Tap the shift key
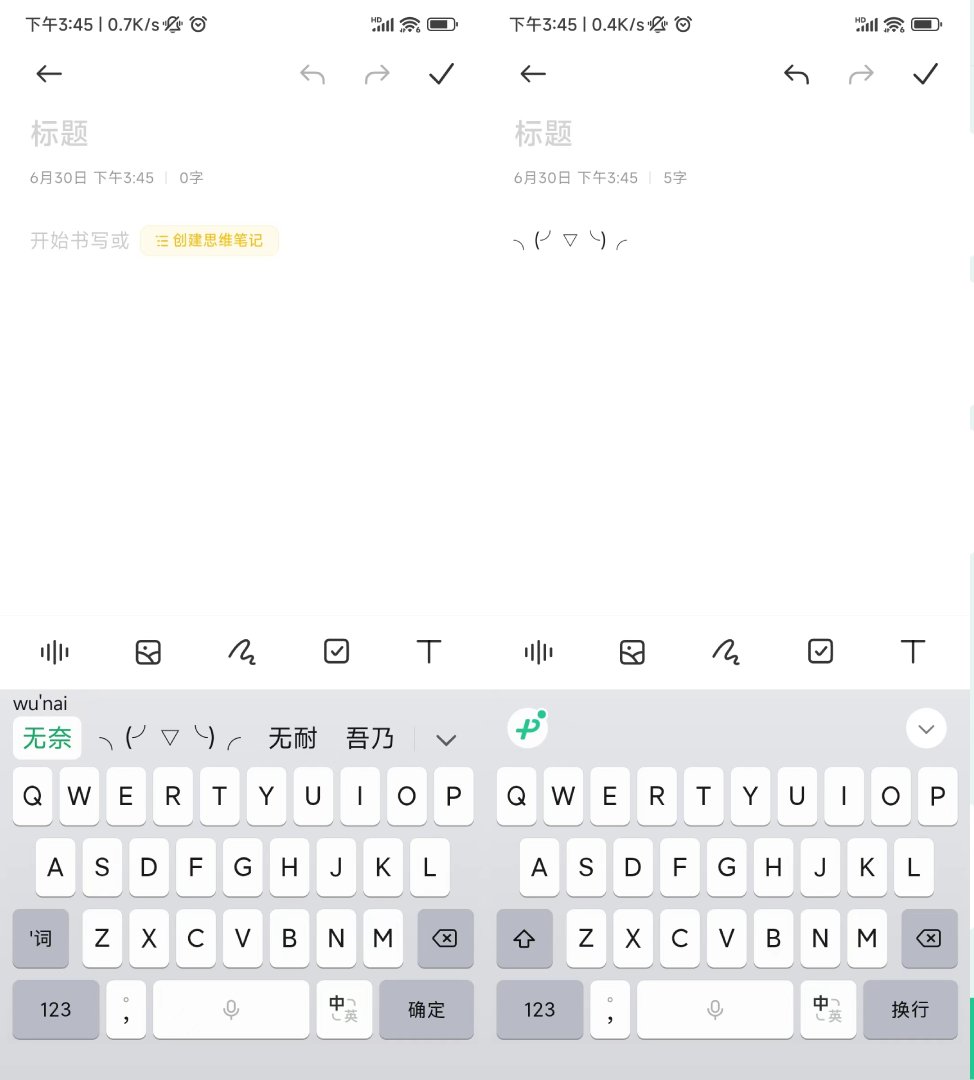This screenshot has width=974, height=1080. (525, 938)
